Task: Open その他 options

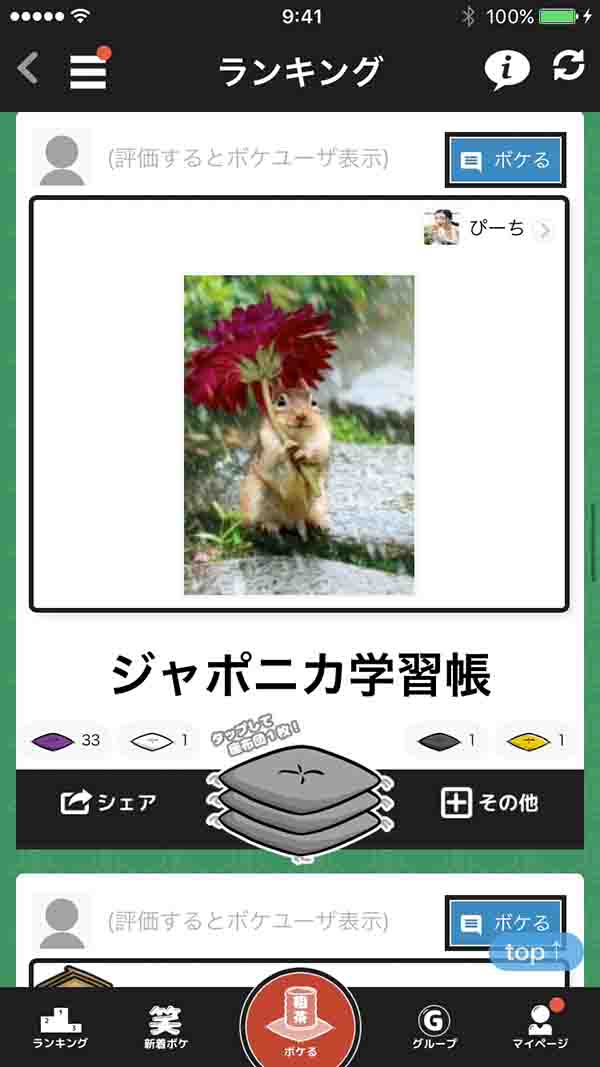Action: (490, 802)
